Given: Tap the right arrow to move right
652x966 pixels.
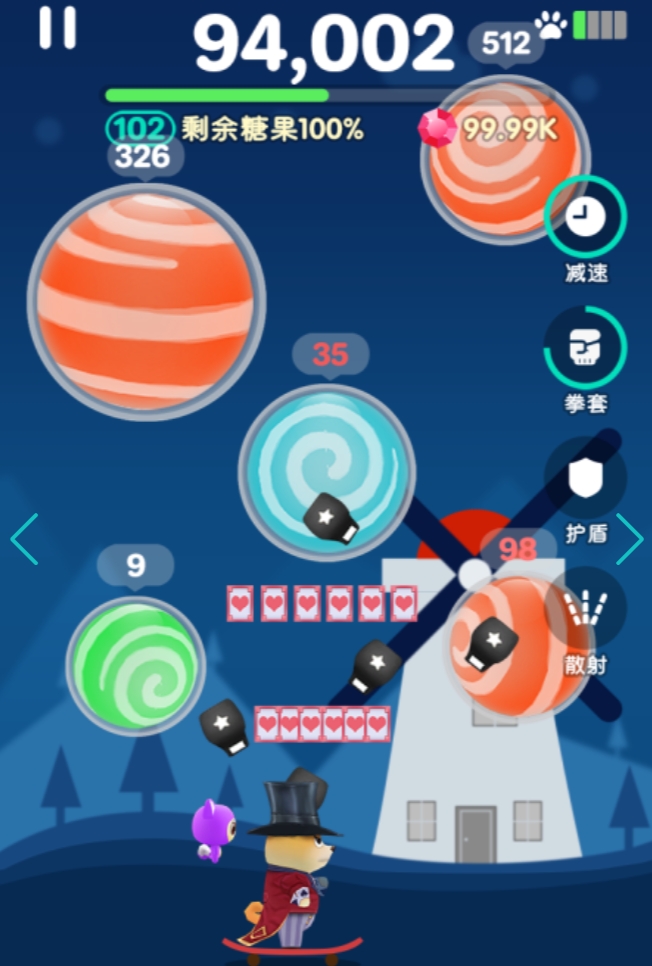Looking at the screenshot, I should point(630,540).
